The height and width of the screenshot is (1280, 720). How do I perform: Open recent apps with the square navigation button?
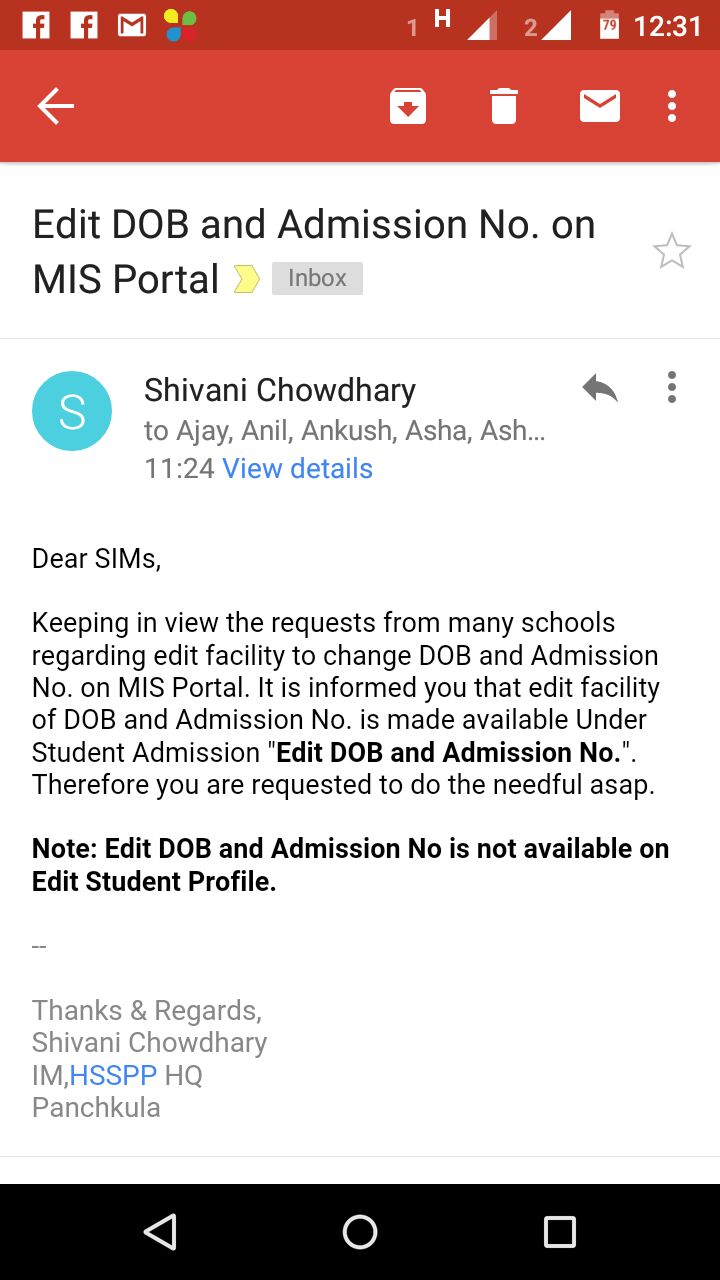point(561,1232)
